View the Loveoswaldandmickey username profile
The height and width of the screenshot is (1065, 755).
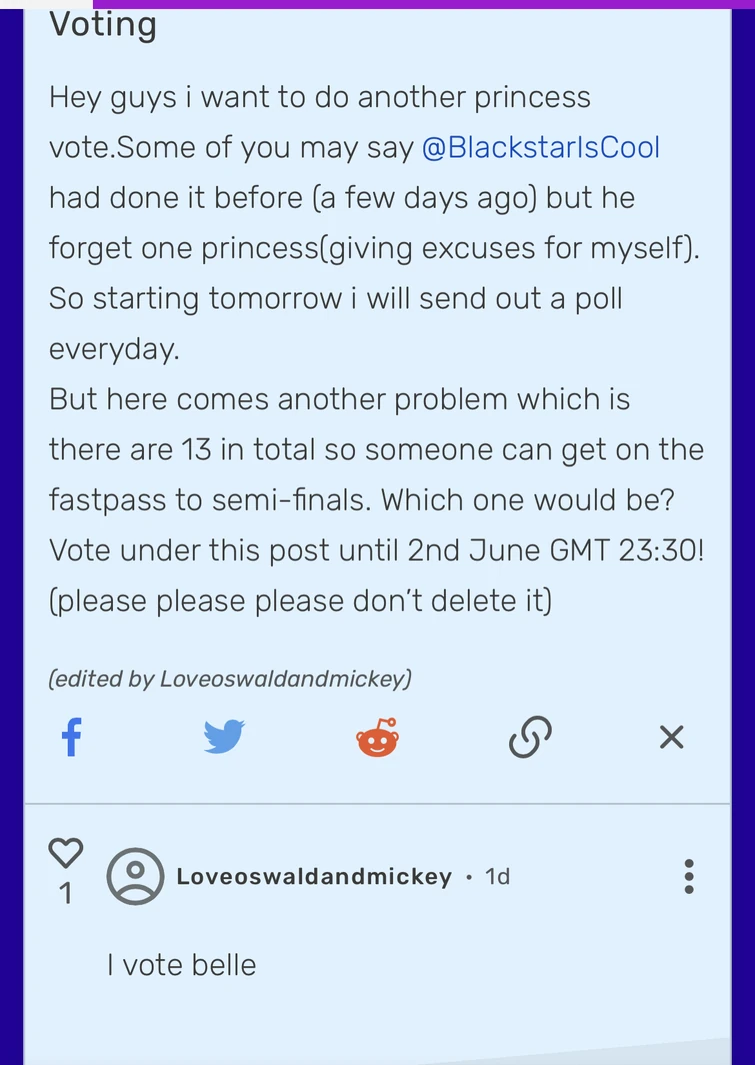tap(314, 877)
